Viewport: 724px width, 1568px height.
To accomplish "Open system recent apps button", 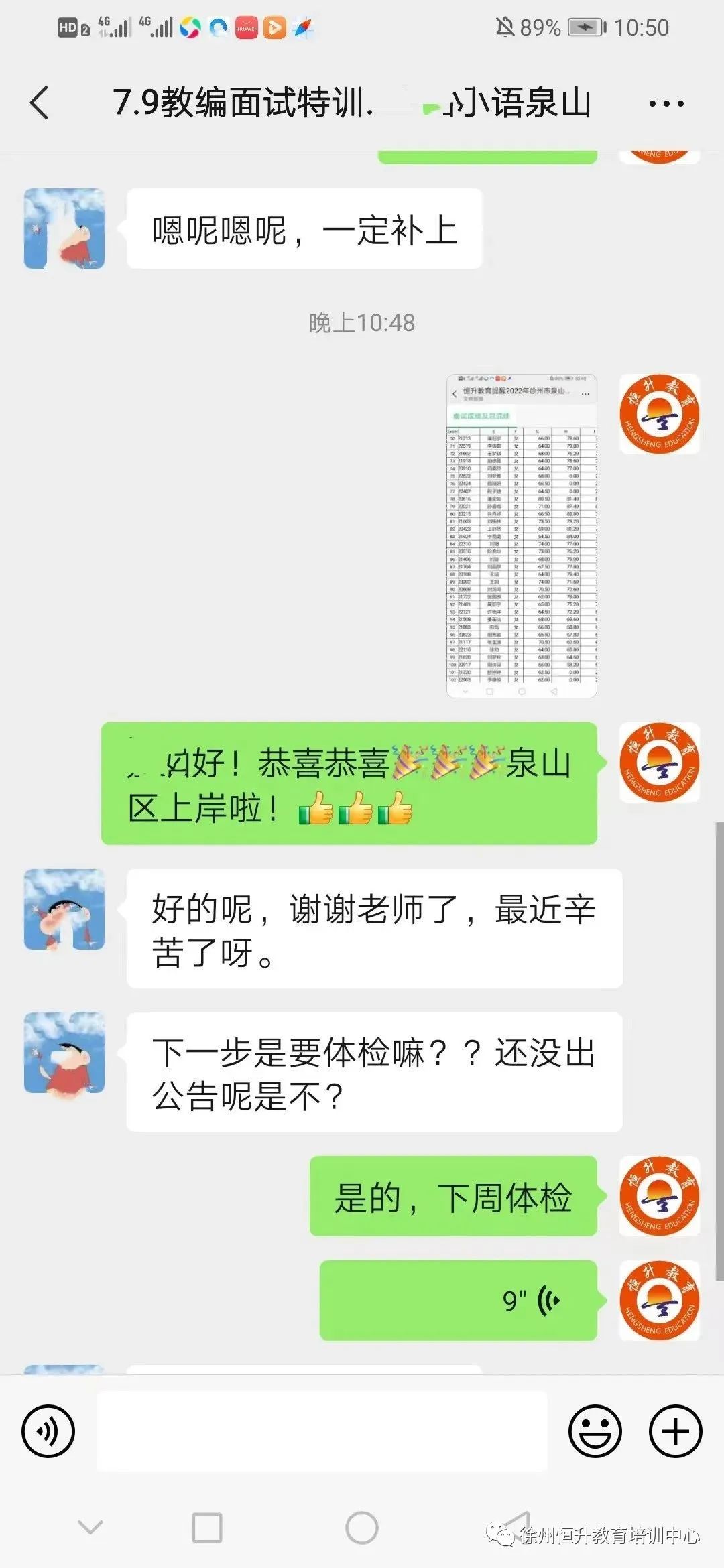I will (207, 1528).
